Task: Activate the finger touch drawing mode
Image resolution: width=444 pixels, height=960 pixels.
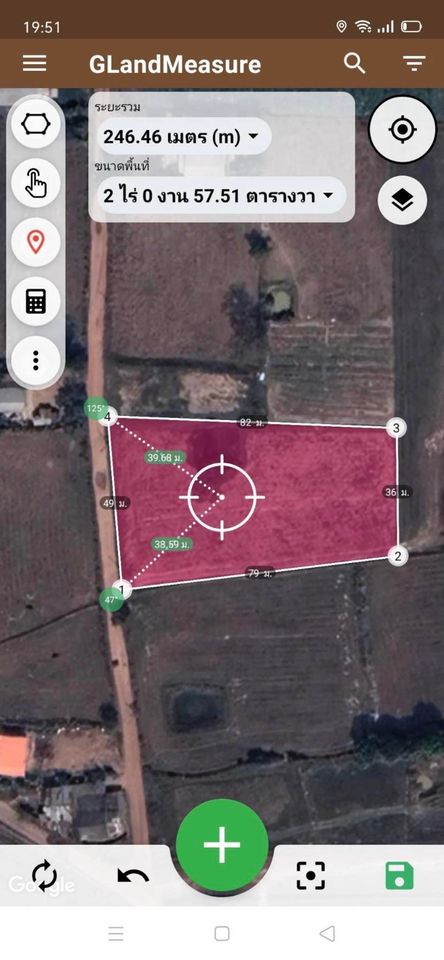Action: coord(36,182)
